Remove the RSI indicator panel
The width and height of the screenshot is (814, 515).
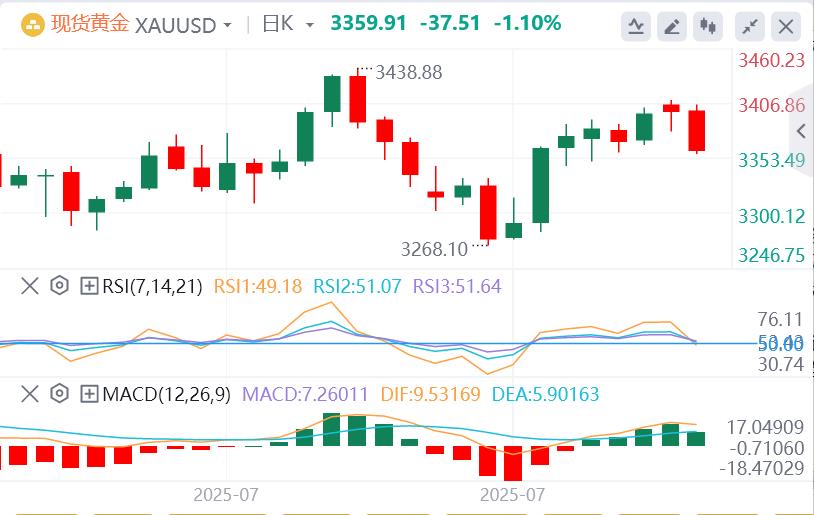(30, 286)
